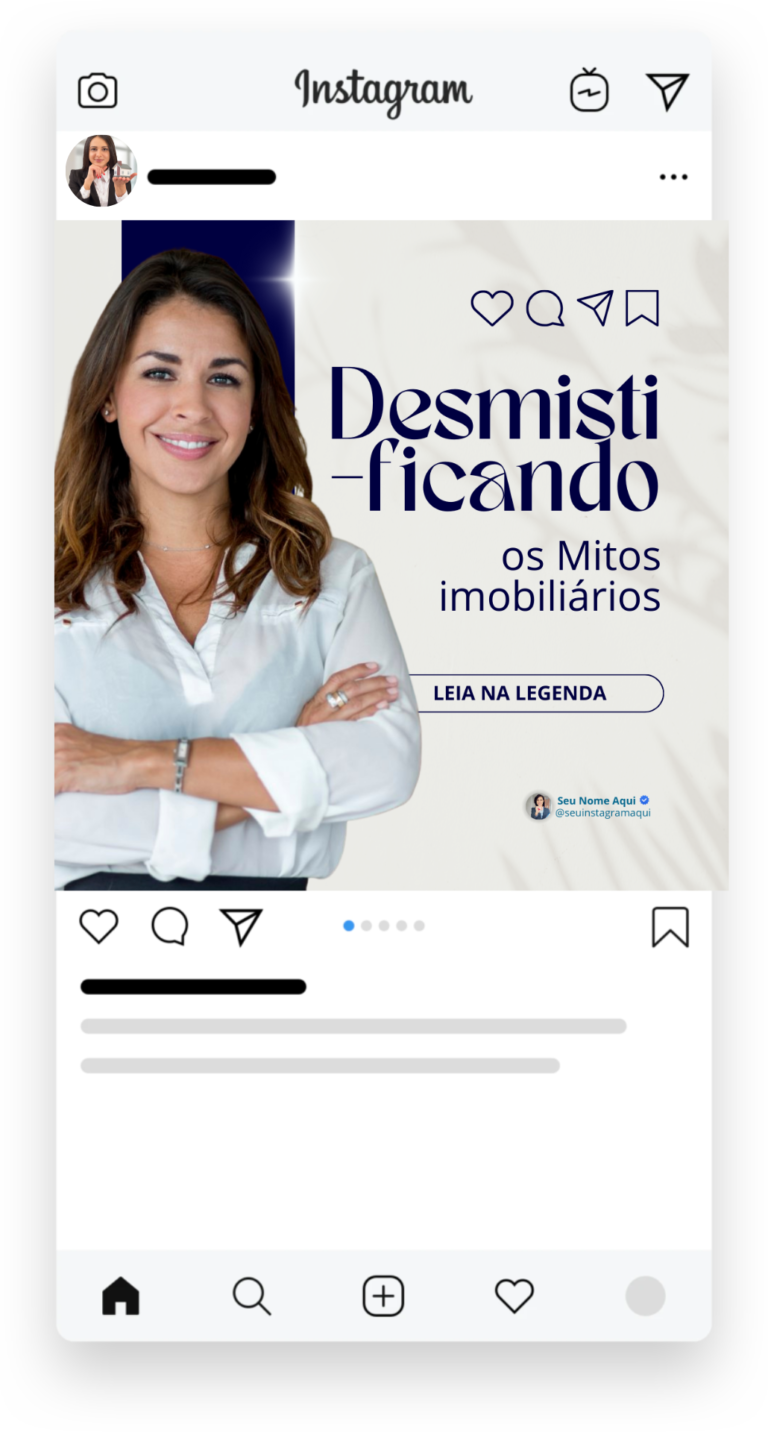This screenshot has width=768, height=1432.
Task: Open IGTV using the TV icon
Action: [x=589, y=89]
